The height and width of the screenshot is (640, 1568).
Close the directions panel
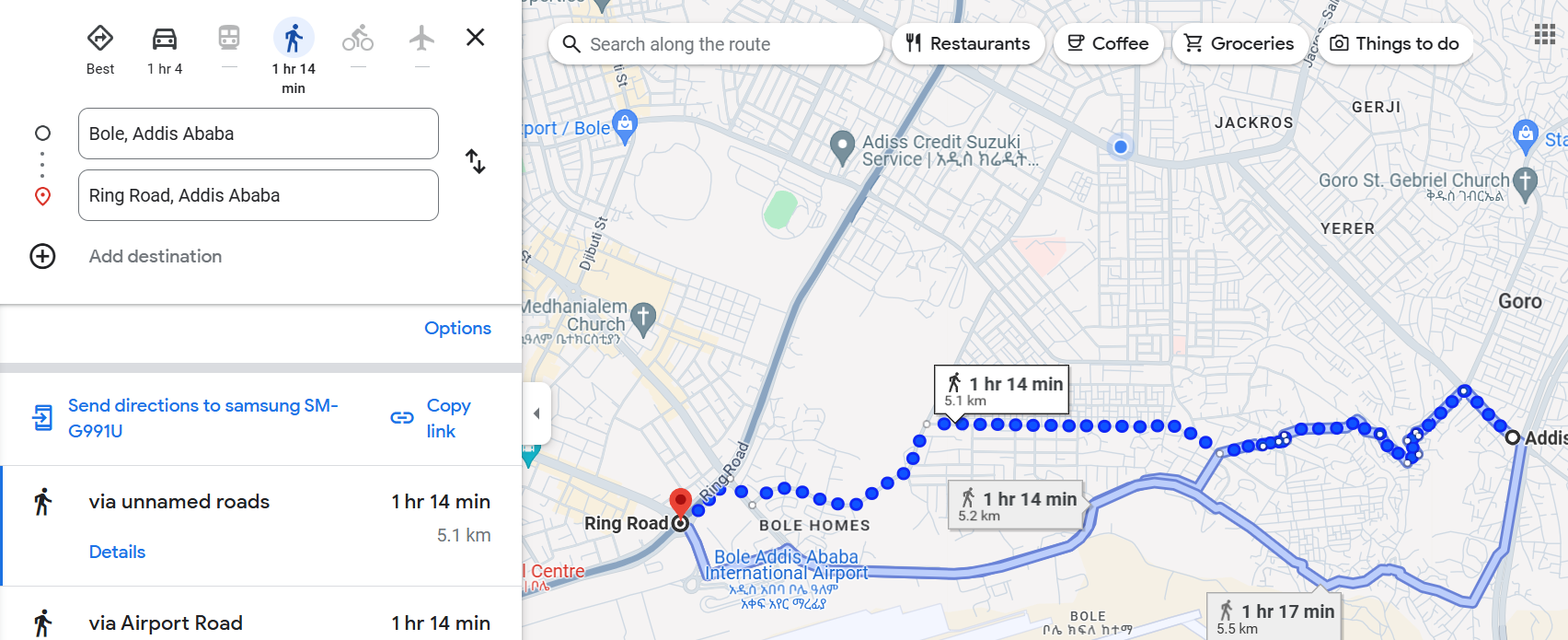tap(475, 37)
